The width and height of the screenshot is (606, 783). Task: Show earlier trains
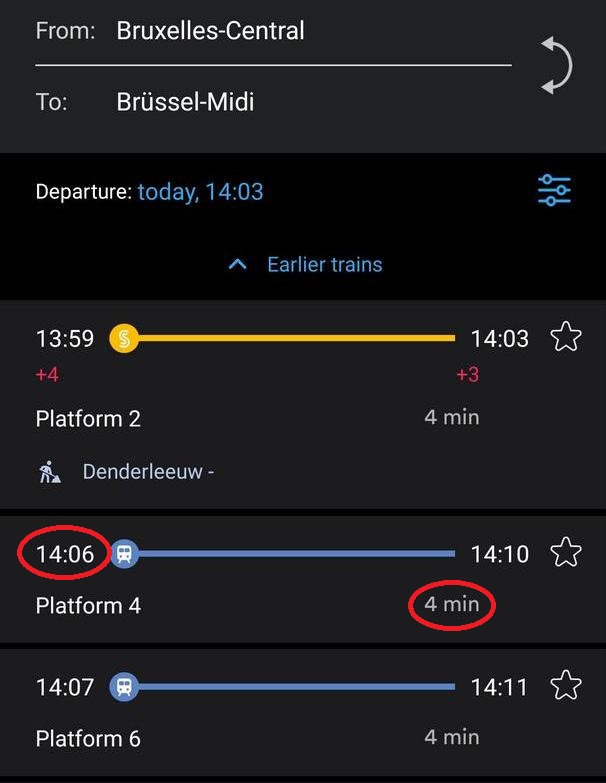tap(305, 265)
